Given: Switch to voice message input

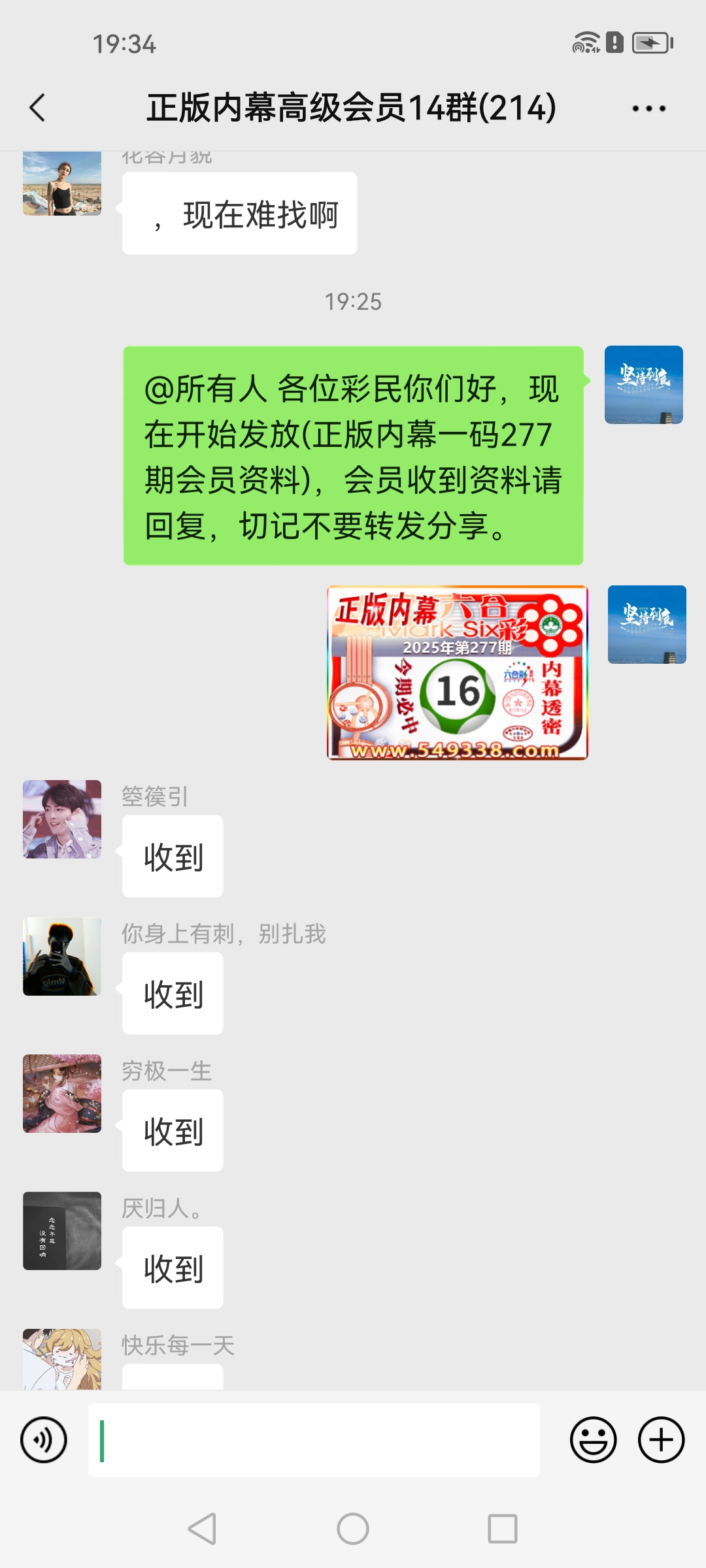Looking at the screenshot, I should [x=44, y=1439].
